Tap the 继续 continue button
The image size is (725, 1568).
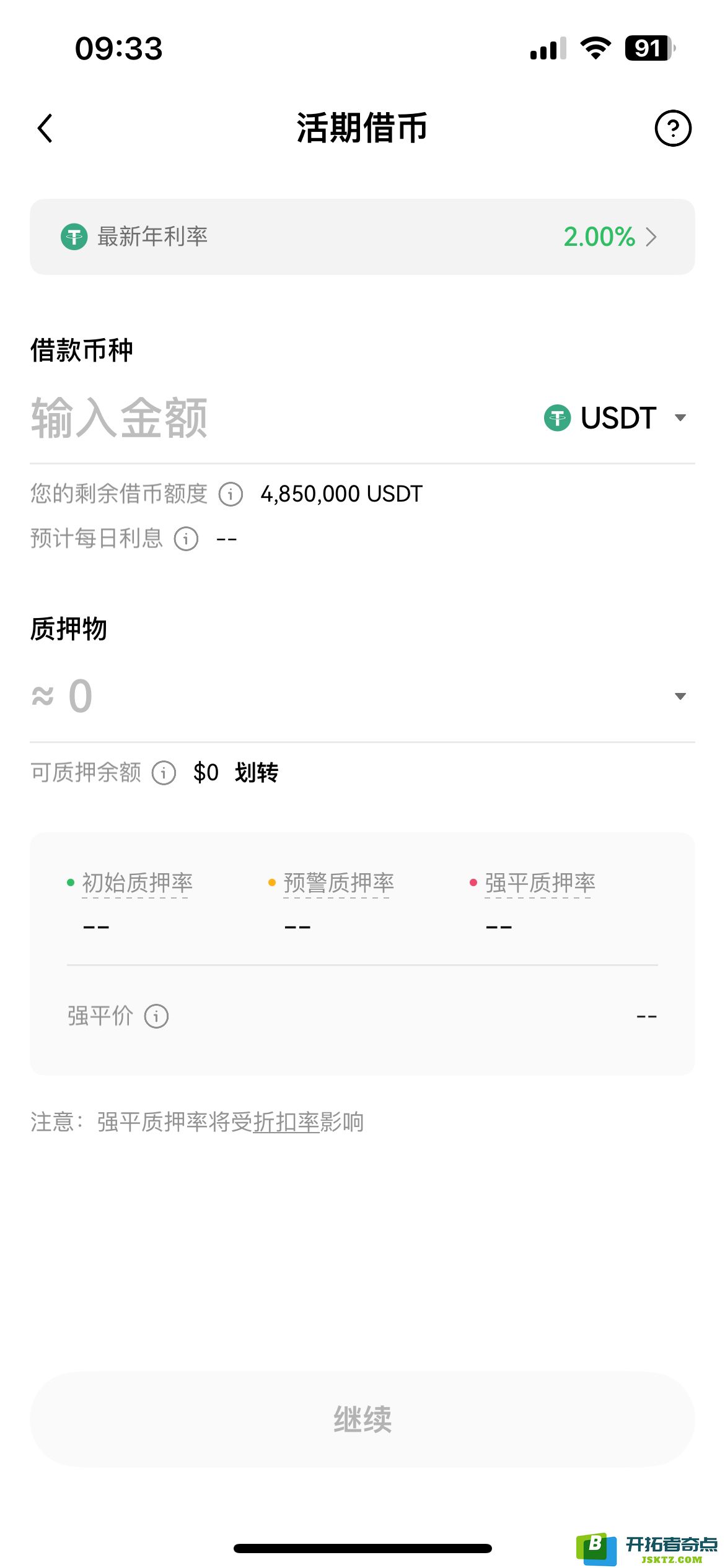pyautogui.click(x=362, y=1419)
